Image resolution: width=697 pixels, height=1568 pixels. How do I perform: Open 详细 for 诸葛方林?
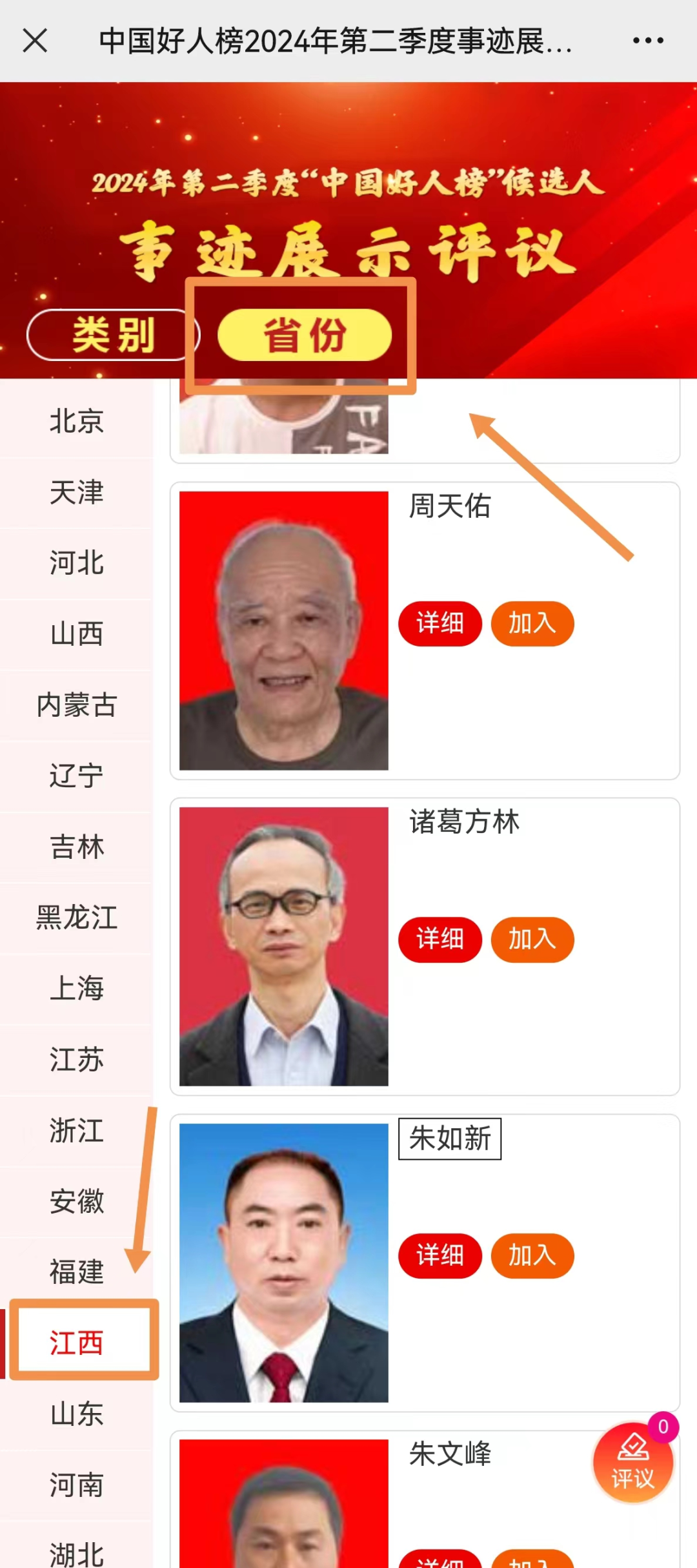439,939
